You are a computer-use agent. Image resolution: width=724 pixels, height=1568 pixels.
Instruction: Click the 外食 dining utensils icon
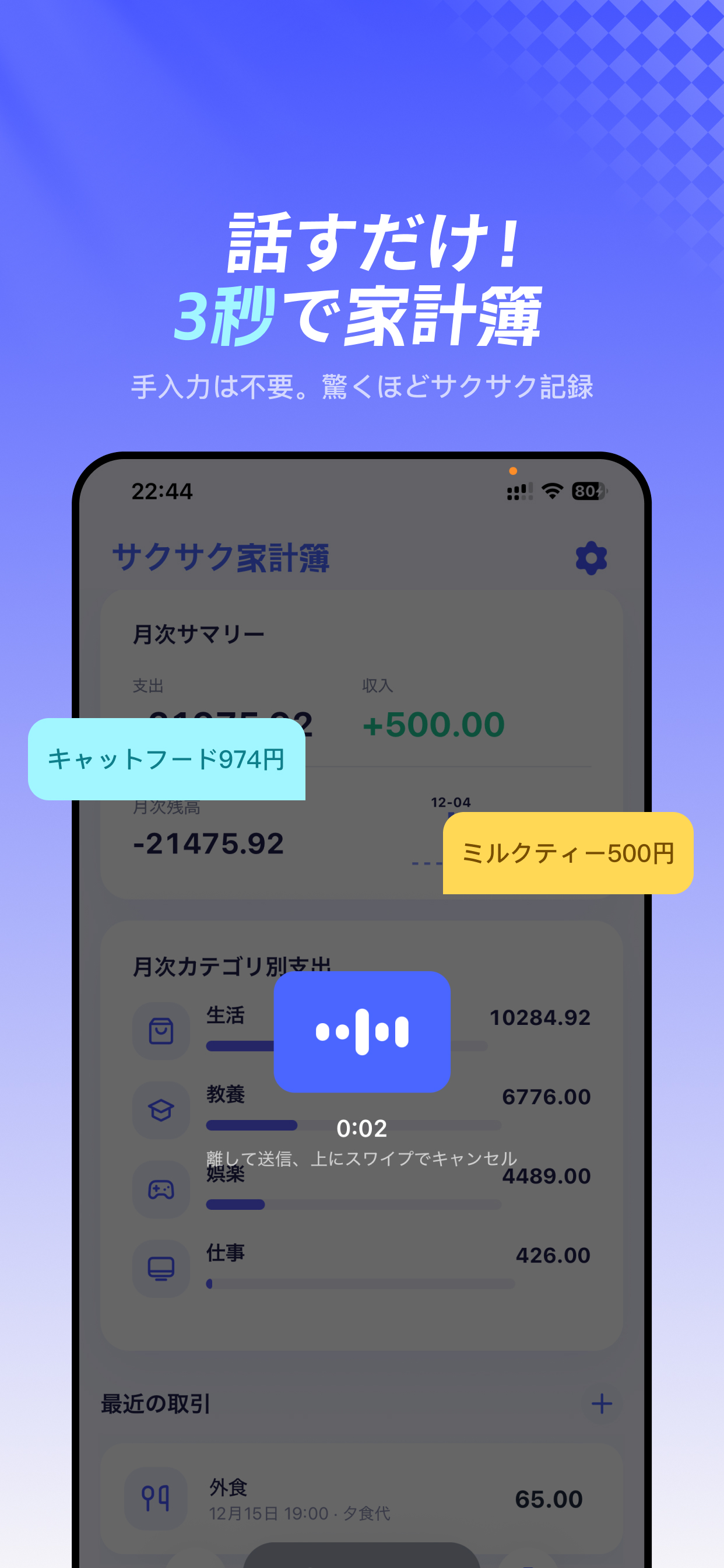[x=157, y=1498]
